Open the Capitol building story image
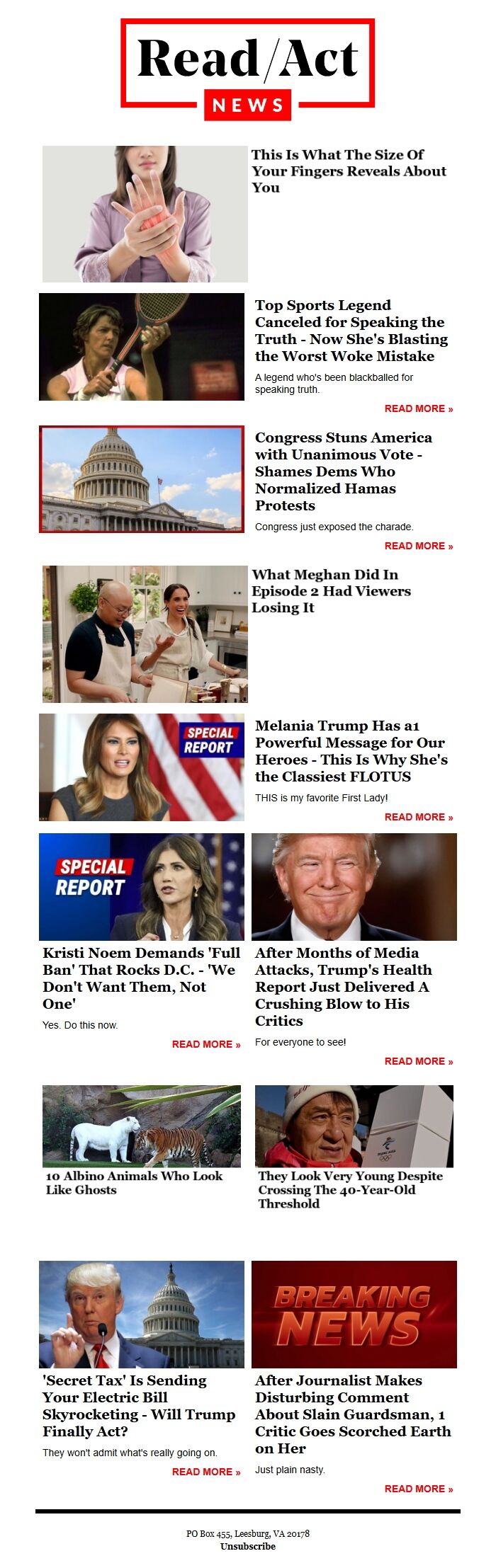 click(x=142, y=479)
